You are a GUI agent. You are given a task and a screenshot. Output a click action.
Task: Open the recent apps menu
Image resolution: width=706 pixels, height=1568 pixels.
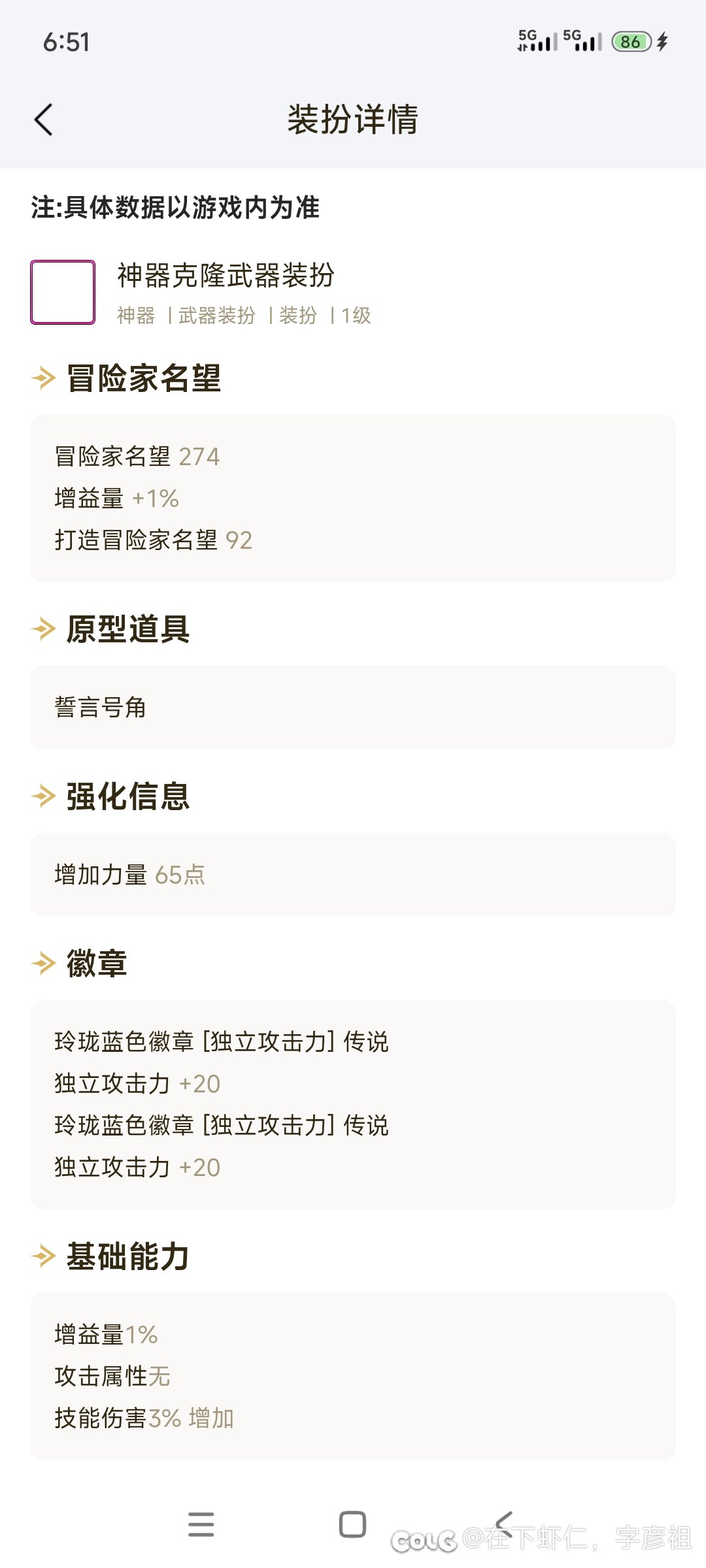coord(201,1524)
